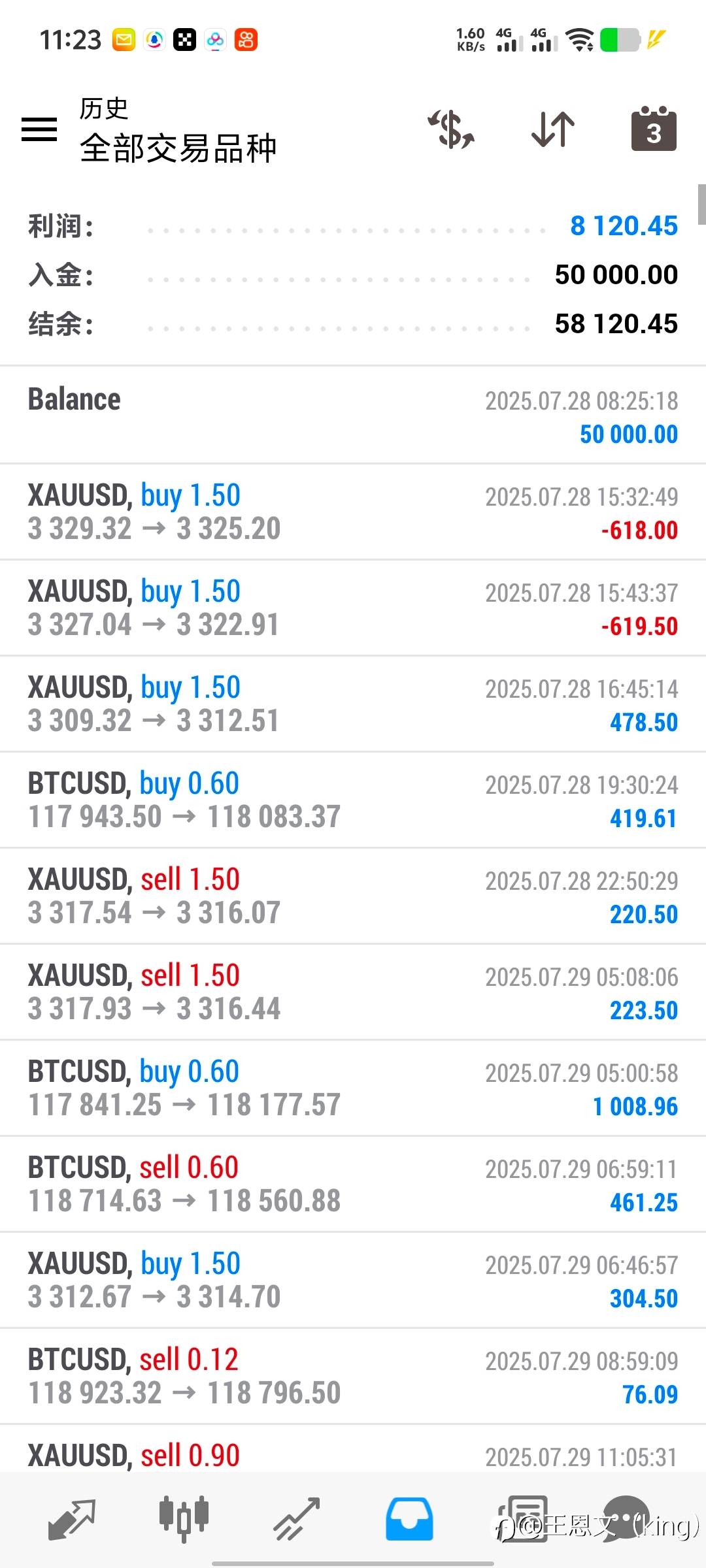Screen dimensions: 706x1568
Task: Open the XAUUSD buy trade with 304.50 profit
Action: (353, 1281)
